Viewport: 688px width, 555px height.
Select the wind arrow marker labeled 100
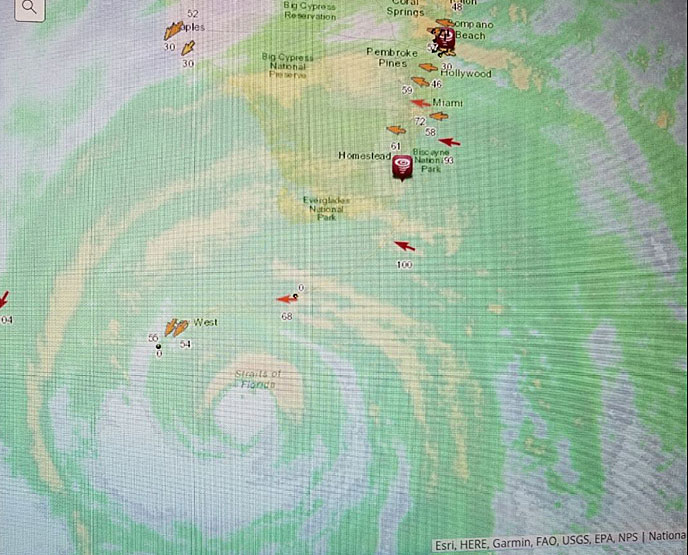pyautogui.click(x=404, y=246)
